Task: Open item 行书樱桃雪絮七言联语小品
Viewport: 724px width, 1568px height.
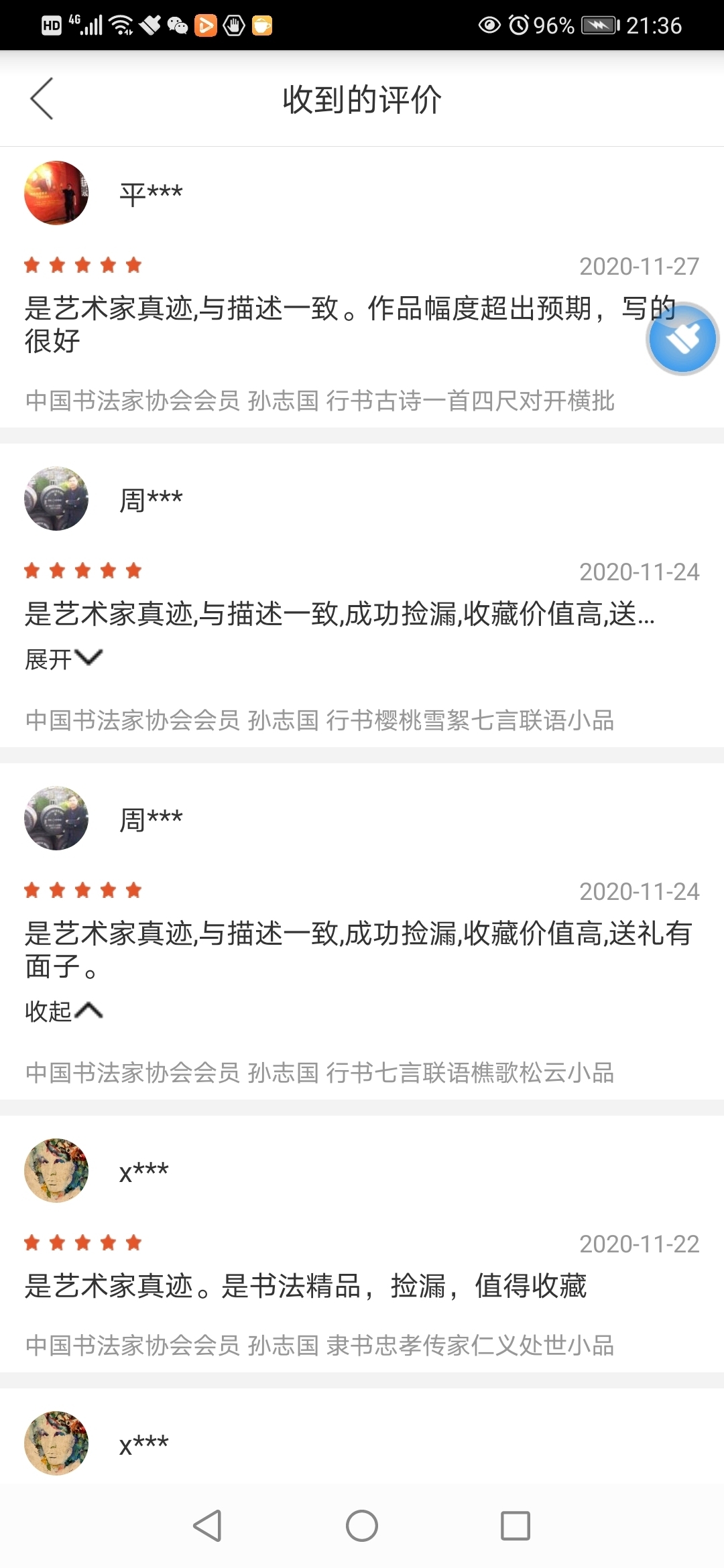Action: pos(320,720)
